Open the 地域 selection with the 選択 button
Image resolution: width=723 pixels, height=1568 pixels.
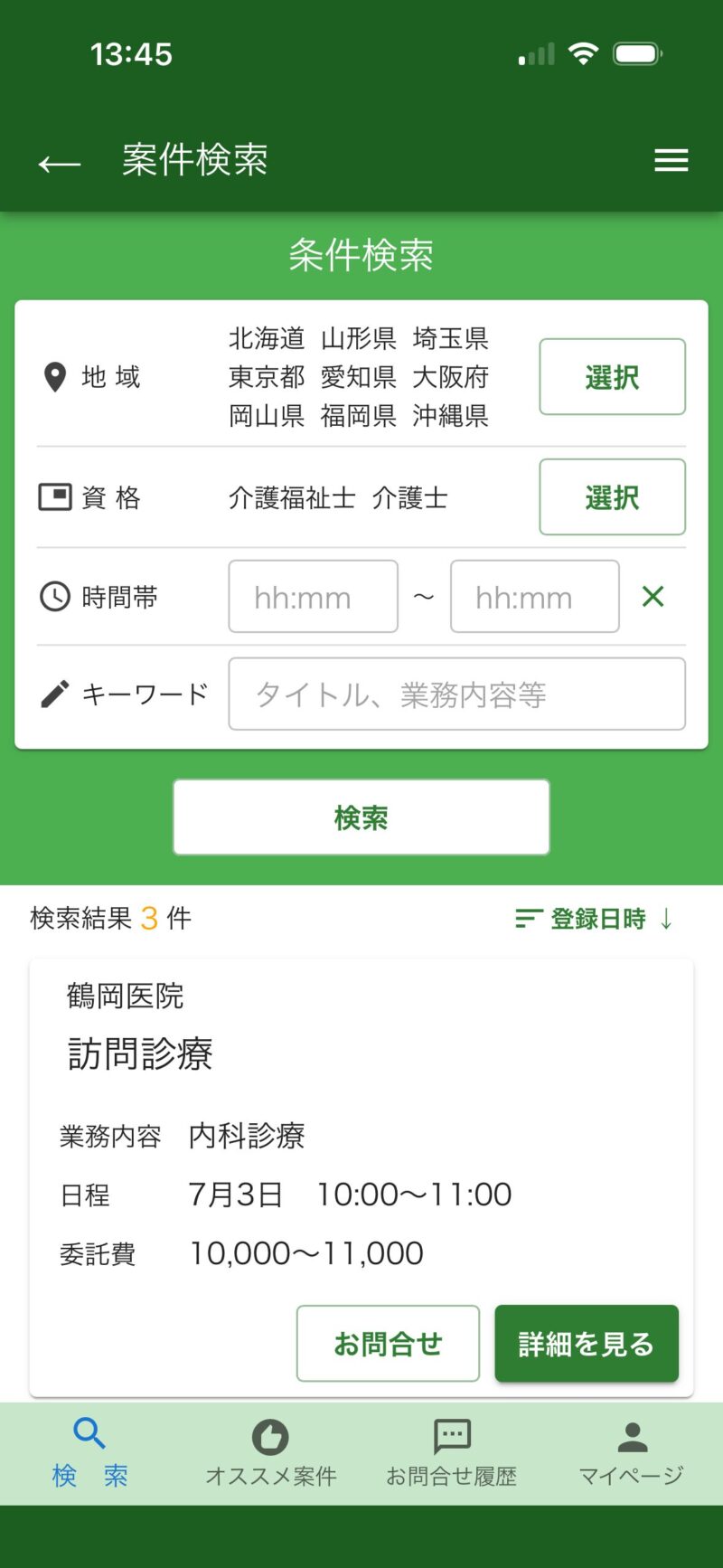coord(612,377)
